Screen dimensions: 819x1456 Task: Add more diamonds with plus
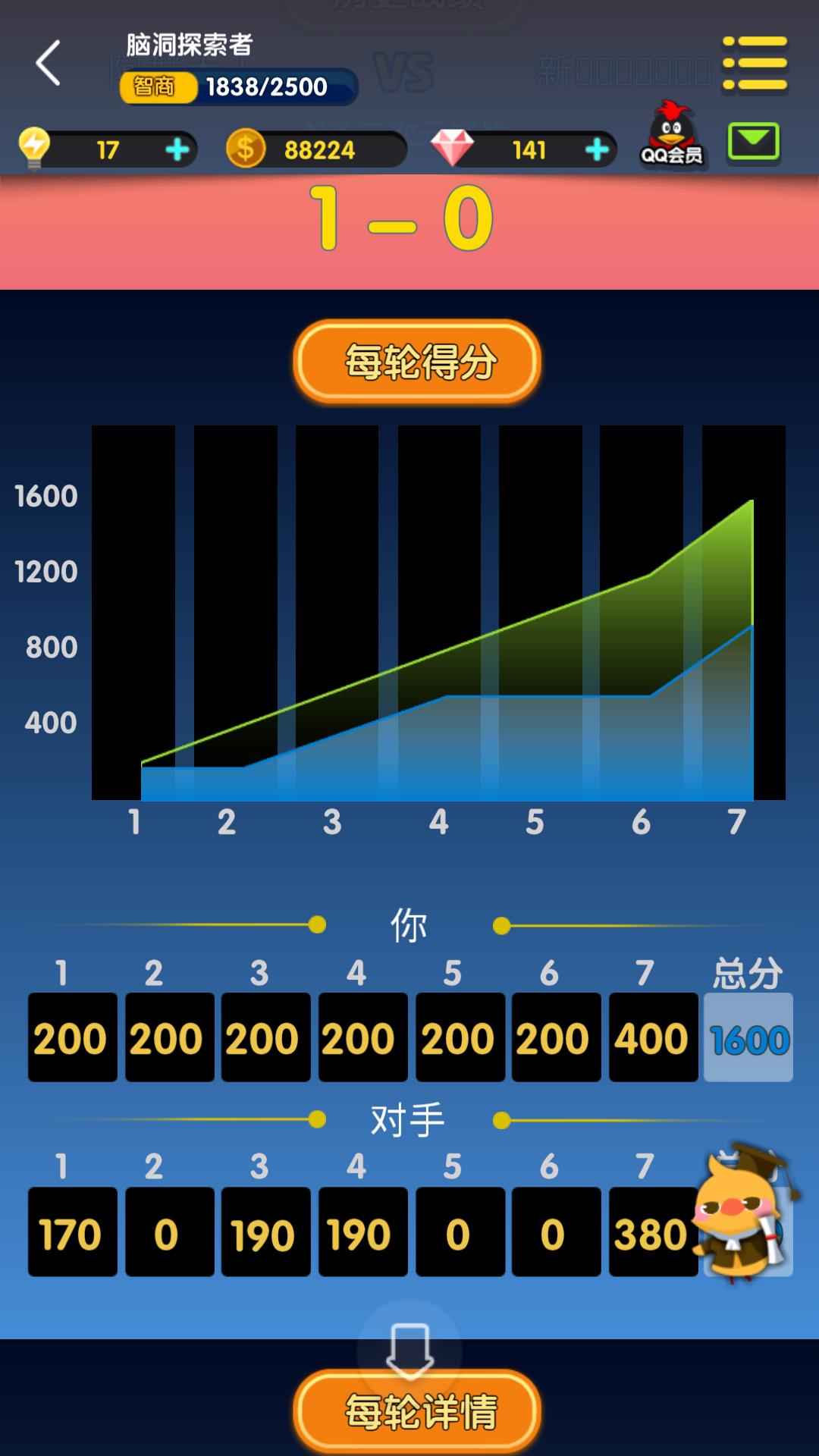point(598,149)
